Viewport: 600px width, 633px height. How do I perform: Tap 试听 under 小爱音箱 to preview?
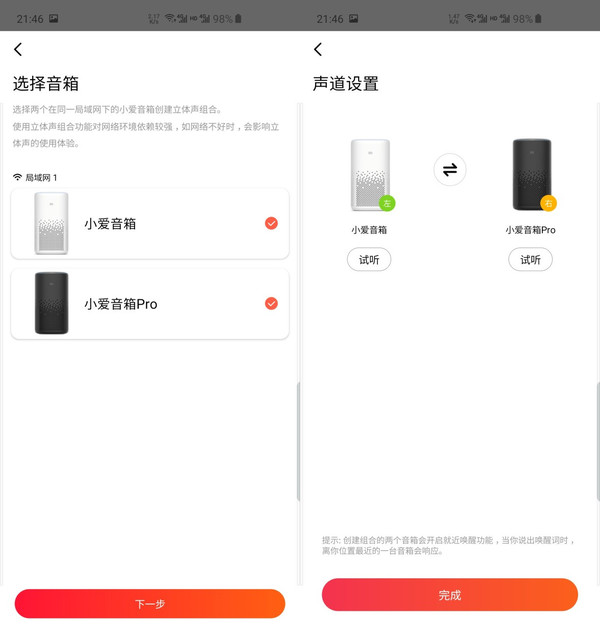point(369,259)
